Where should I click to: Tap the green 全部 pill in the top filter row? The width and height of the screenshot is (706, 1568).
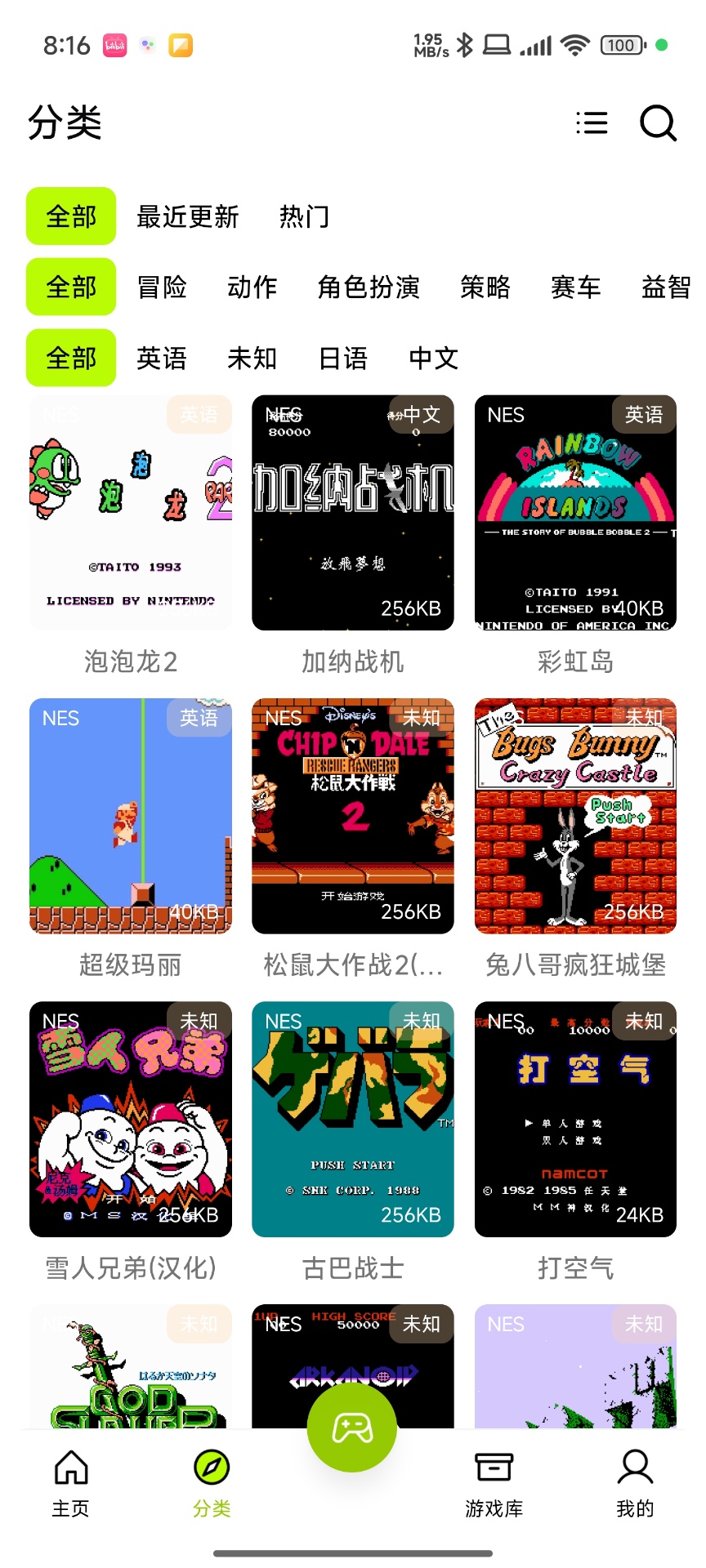[70, 216]
